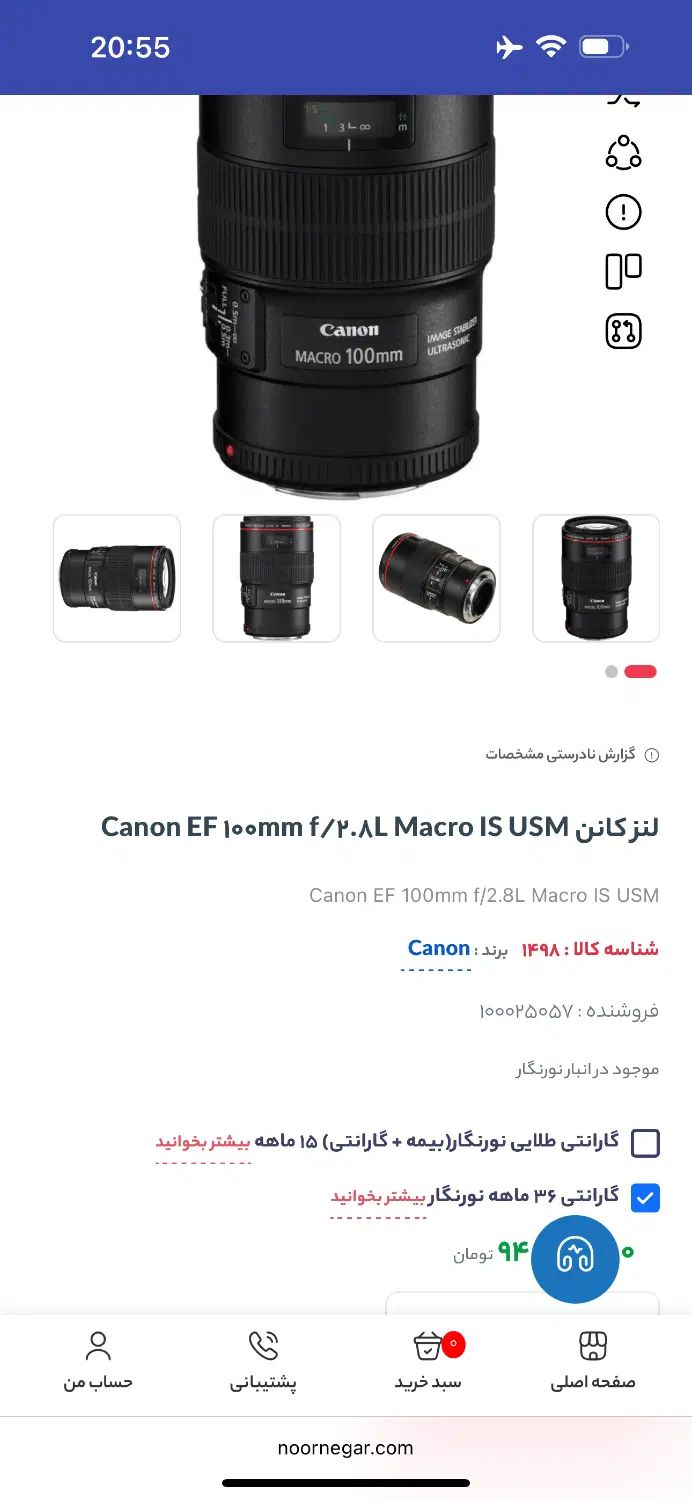Read more about the 36-month warranty
Viewport: 692px width, 1500px height.
378,1196
